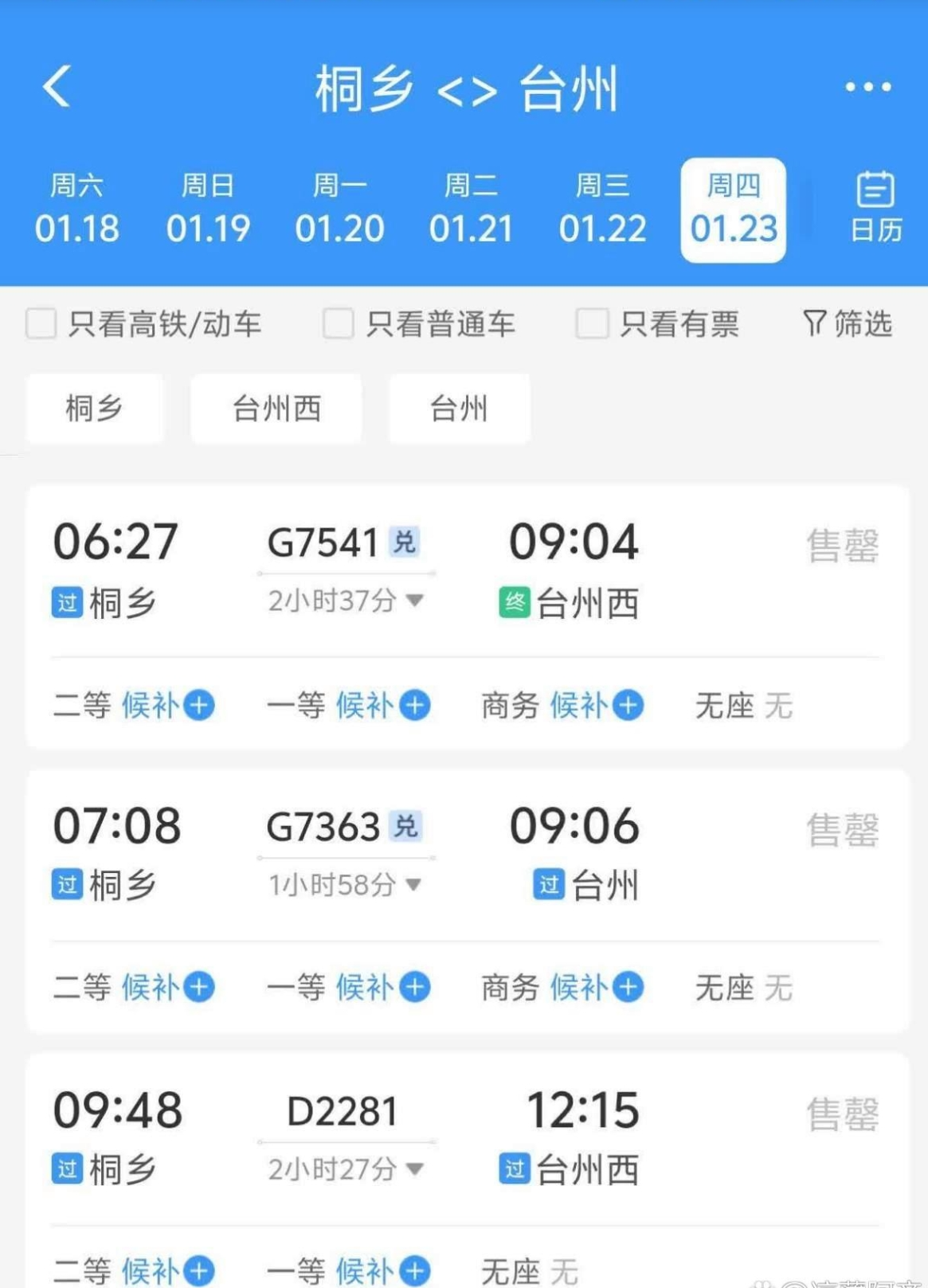Open the 日历 calendar picker
The width and height of the screenshot is (928, 1288).
(x=875, y=209)
